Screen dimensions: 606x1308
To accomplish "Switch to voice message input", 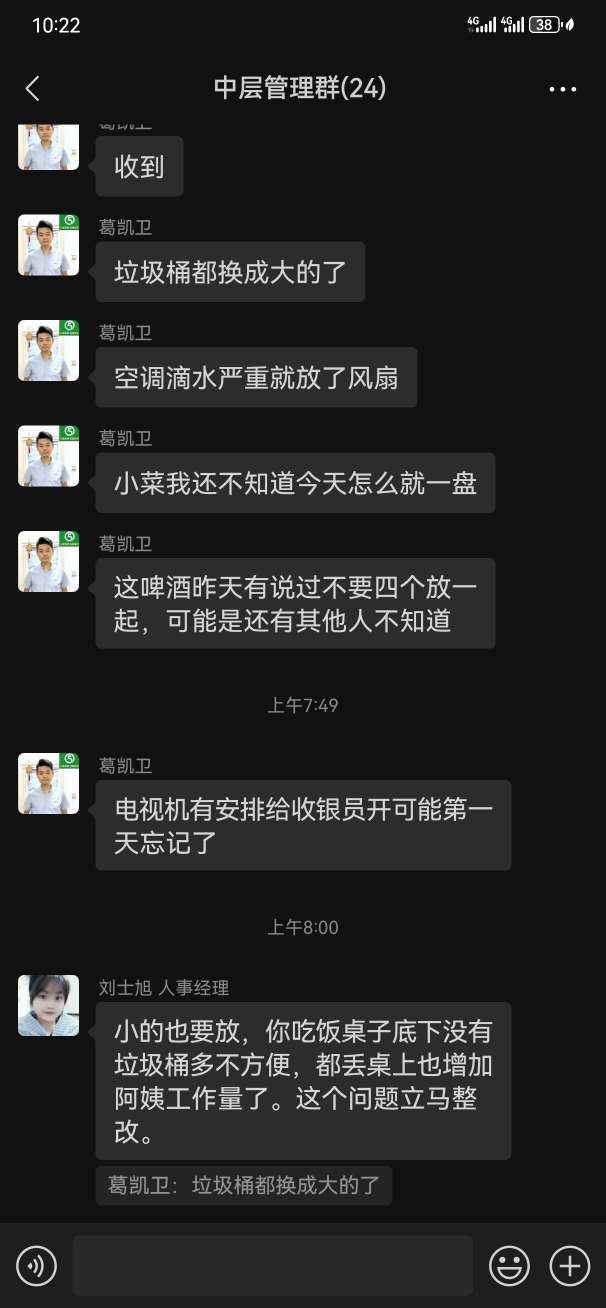I will click(x=36, y=1267).
